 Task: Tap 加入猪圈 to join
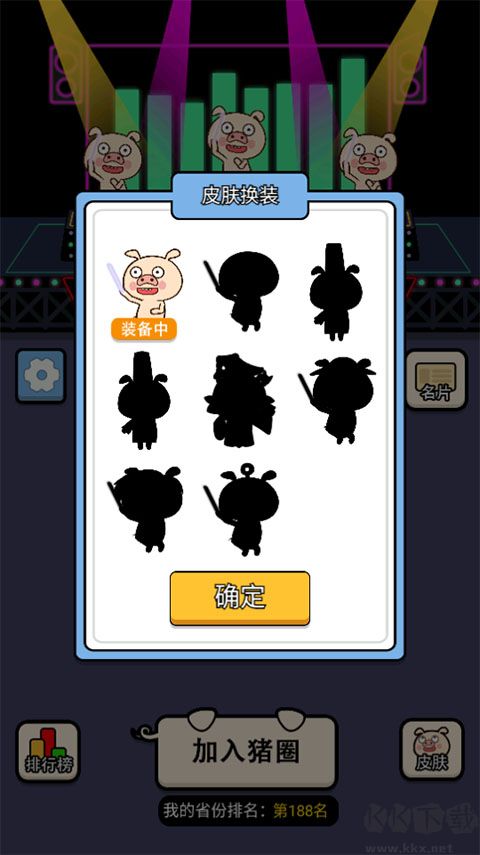tap(245, 751)
